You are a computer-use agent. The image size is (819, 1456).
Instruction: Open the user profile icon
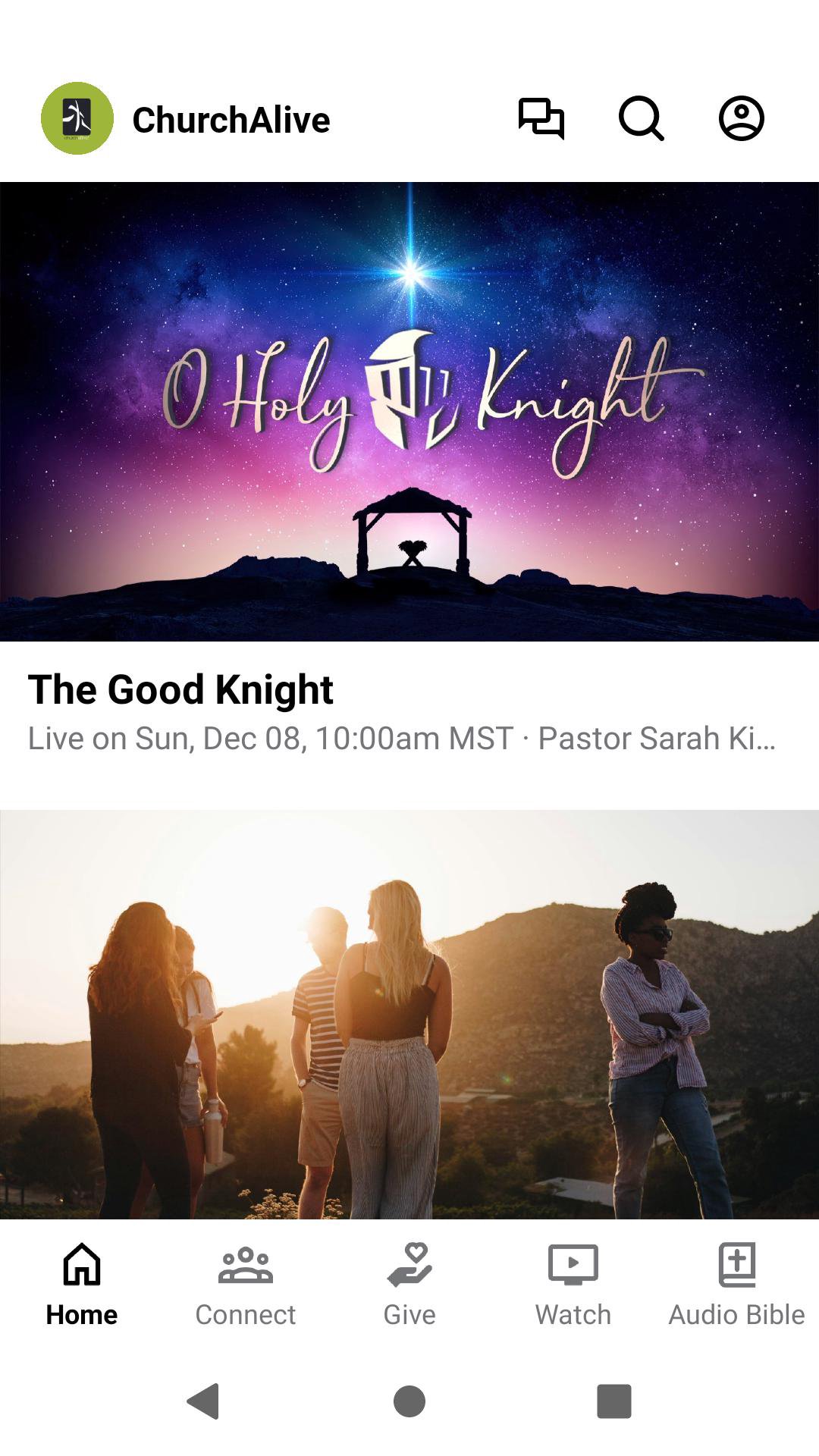pyautogui.click(x=741, y=119)
